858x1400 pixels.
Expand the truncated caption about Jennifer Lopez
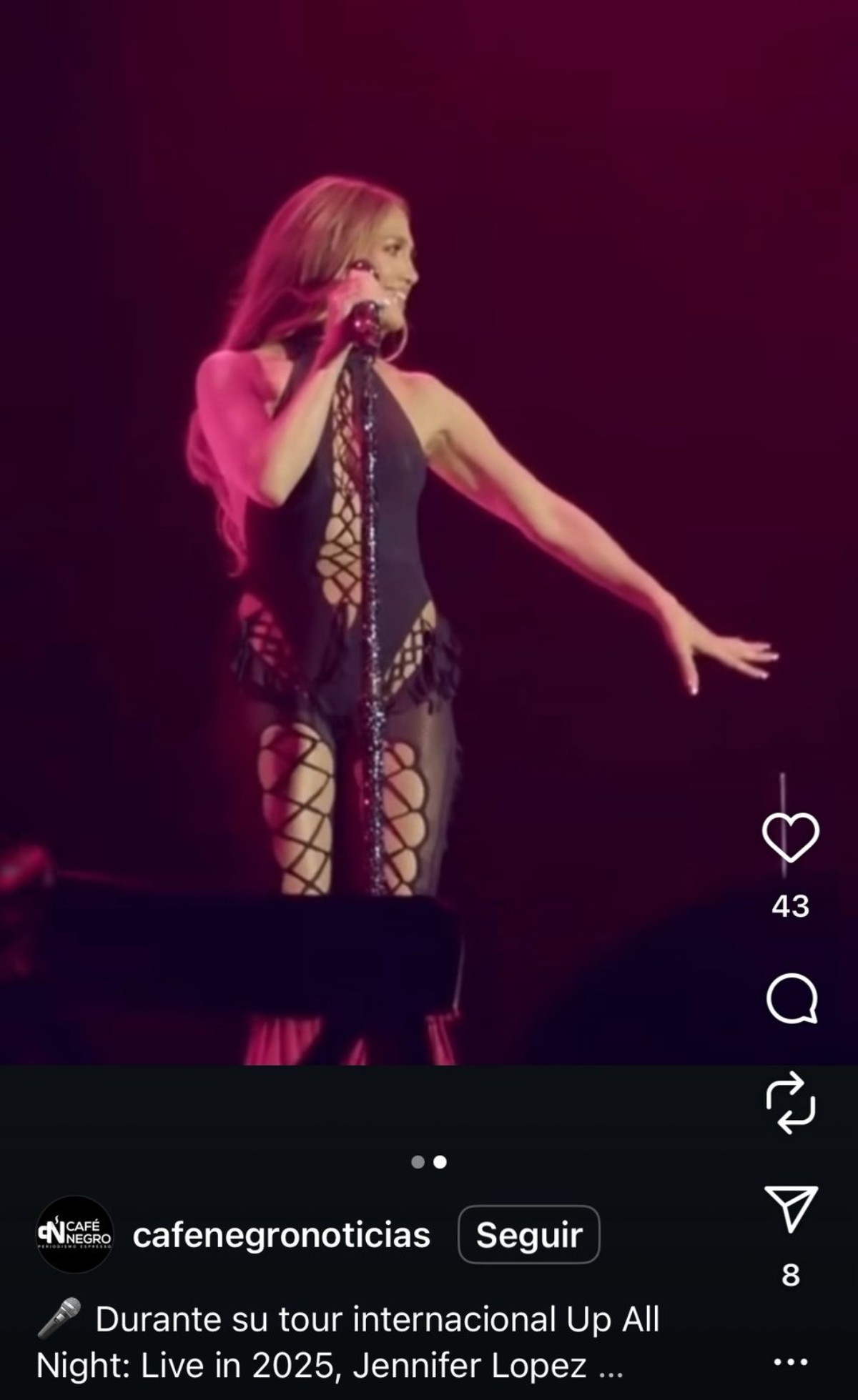pos(610,1366)
